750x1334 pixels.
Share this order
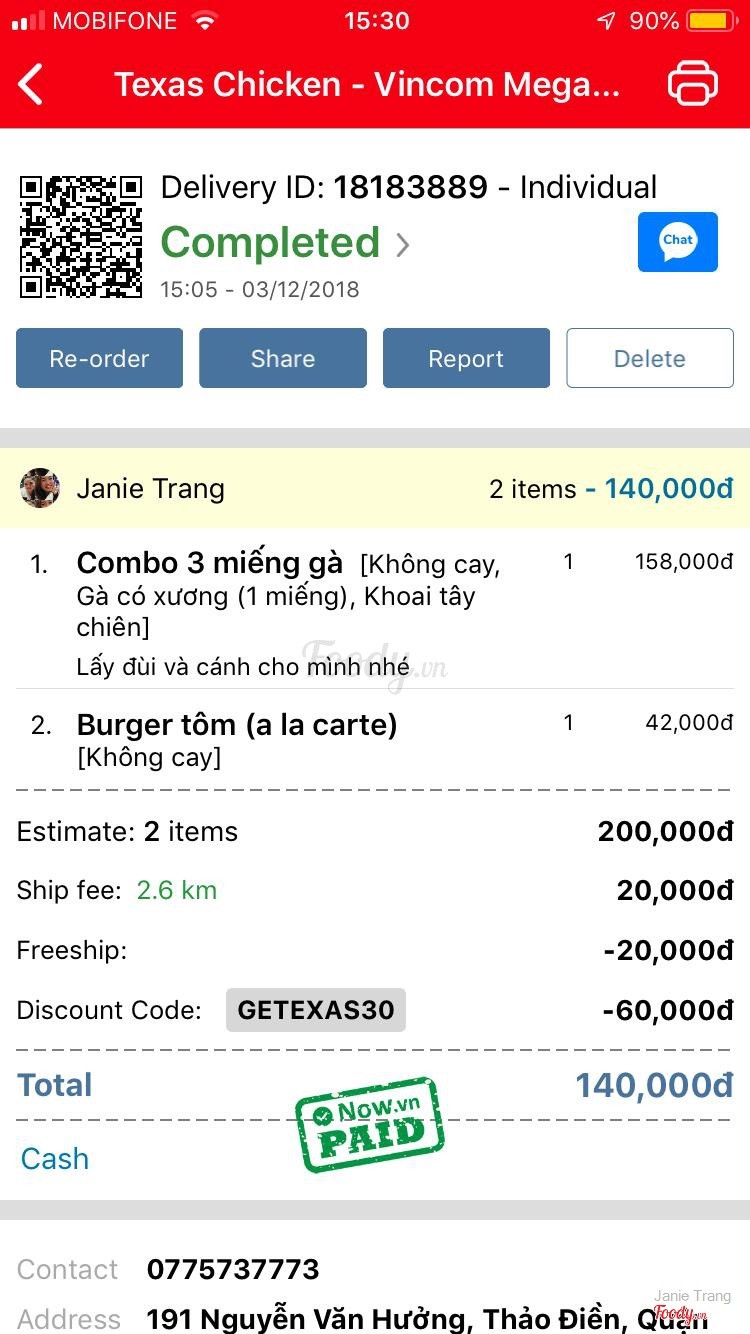[283, 358]
